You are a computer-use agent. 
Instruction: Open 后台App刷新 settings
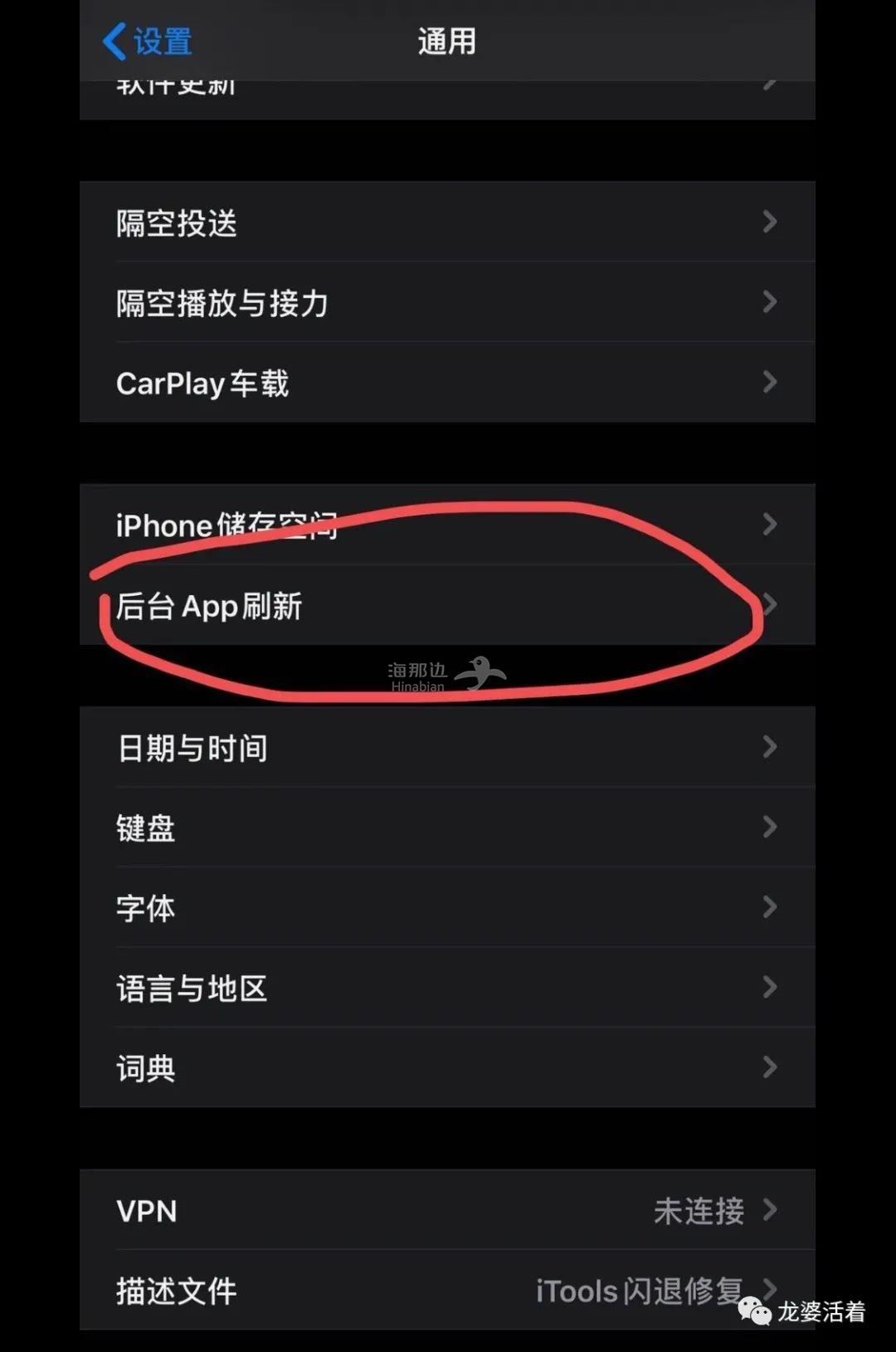pyautogui.click(x=447, y=606)
